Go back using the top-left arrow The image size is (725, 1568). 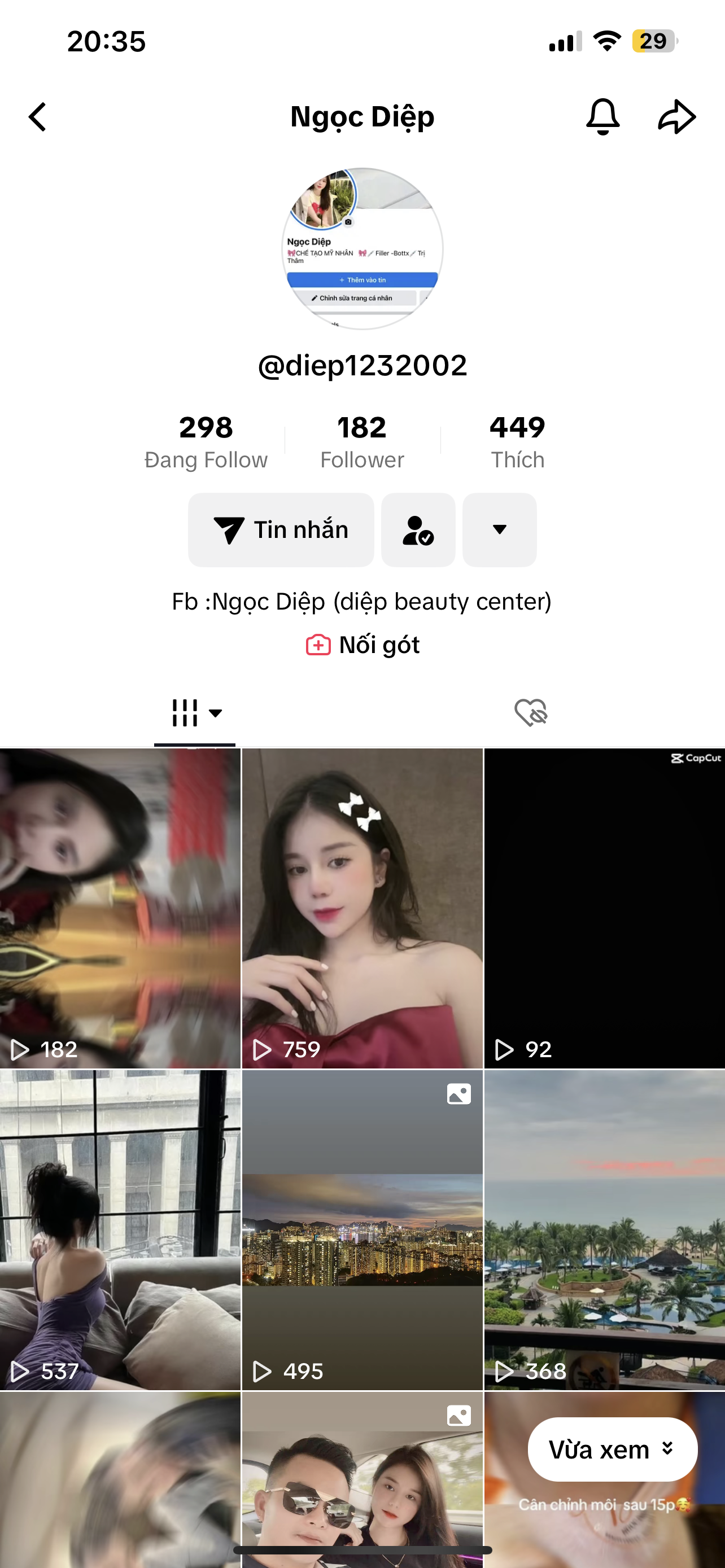[38, 117]
